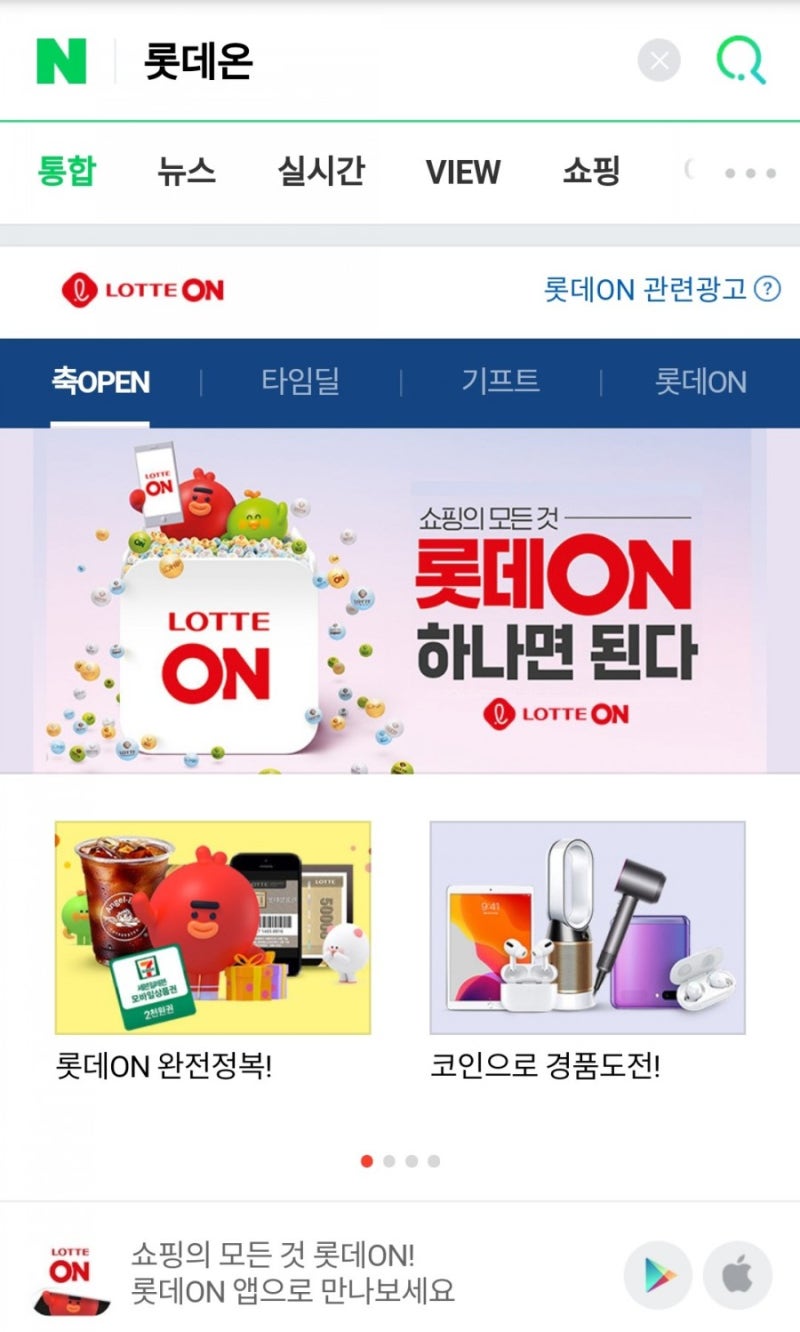This screenshot has width=800, height=1332.
Task: Select the 기프트 ad tab
Action: click(x=500, y=382)
